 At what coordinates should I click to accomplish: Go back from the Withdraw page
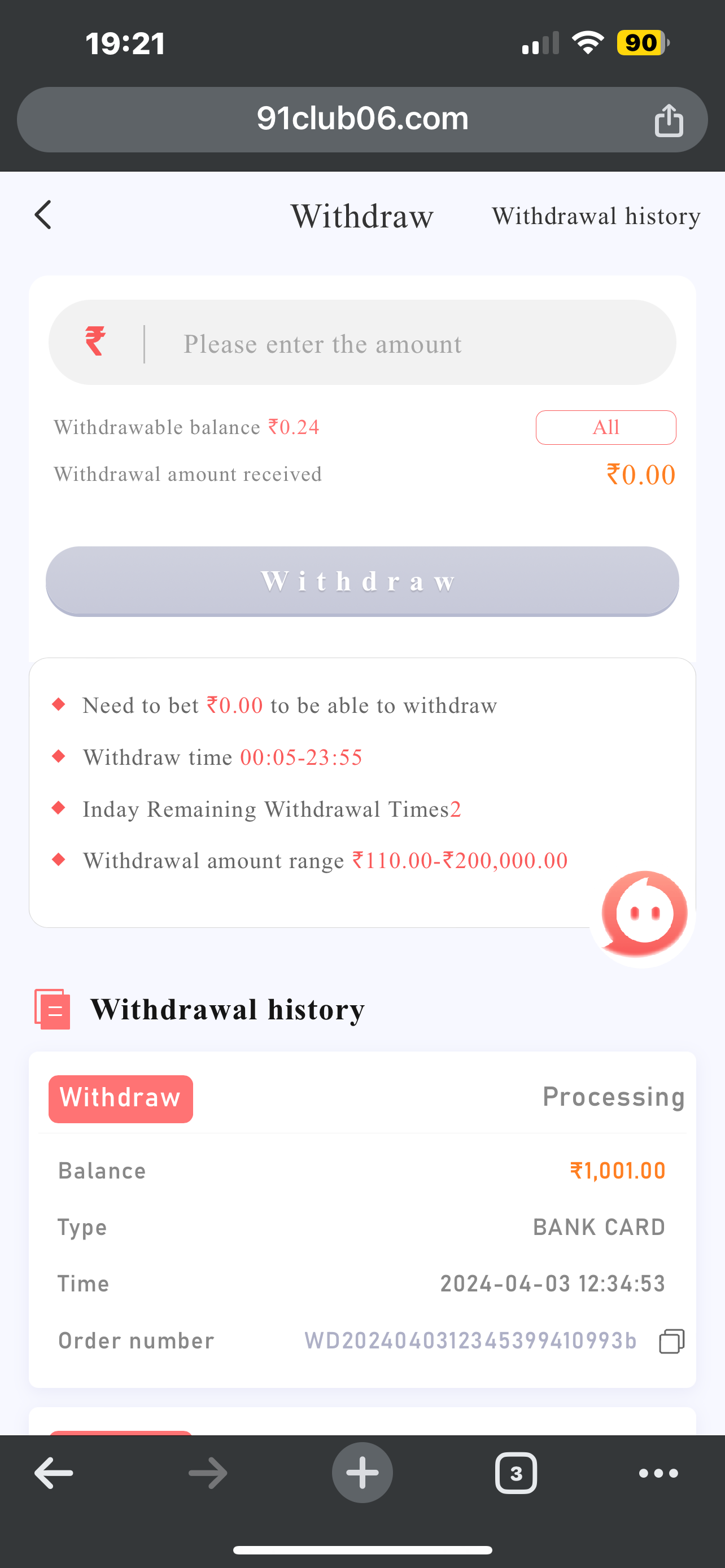(42, 215)
